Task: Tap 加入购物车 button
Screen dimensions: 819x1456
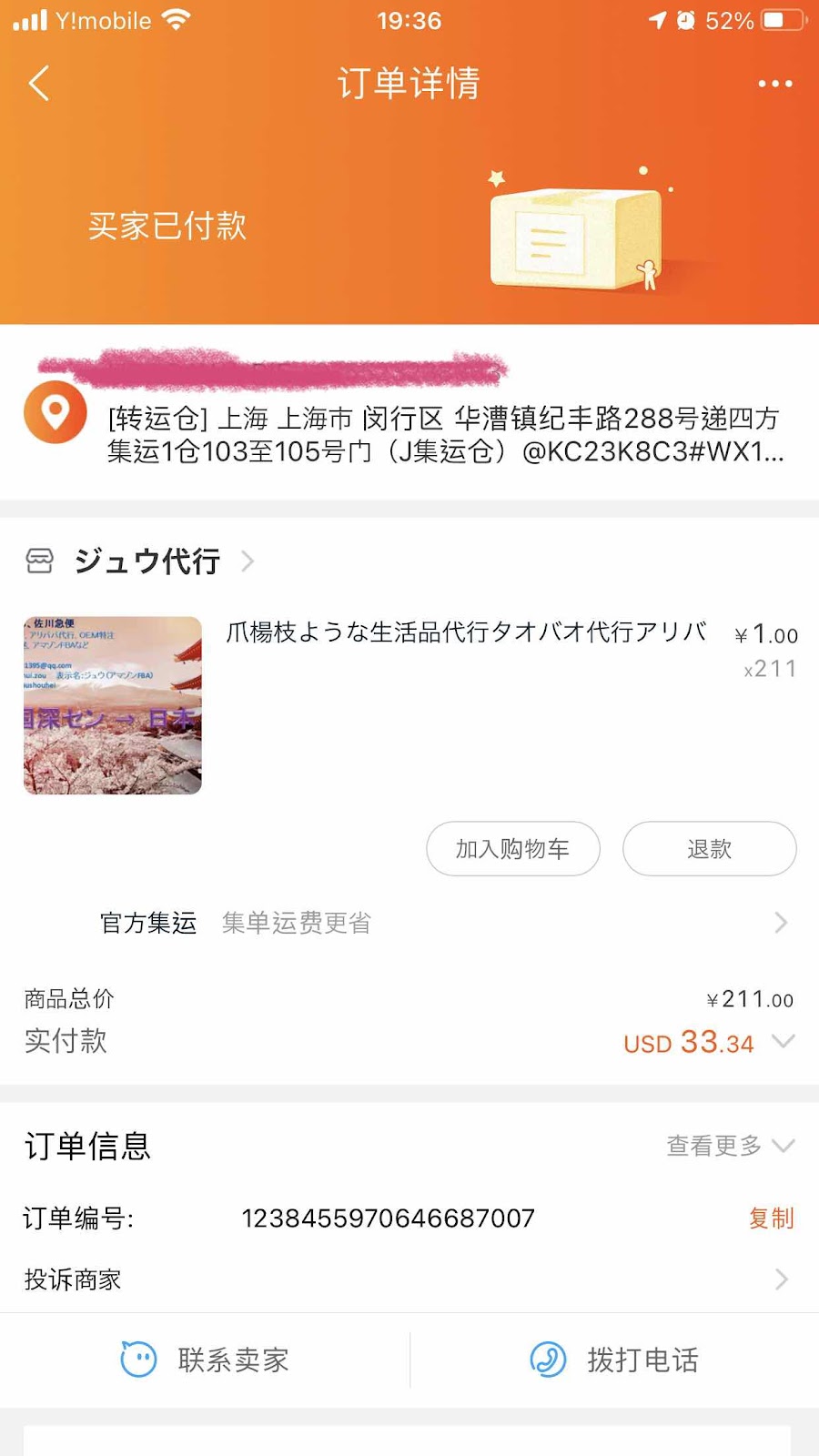Action: [512, 849]
